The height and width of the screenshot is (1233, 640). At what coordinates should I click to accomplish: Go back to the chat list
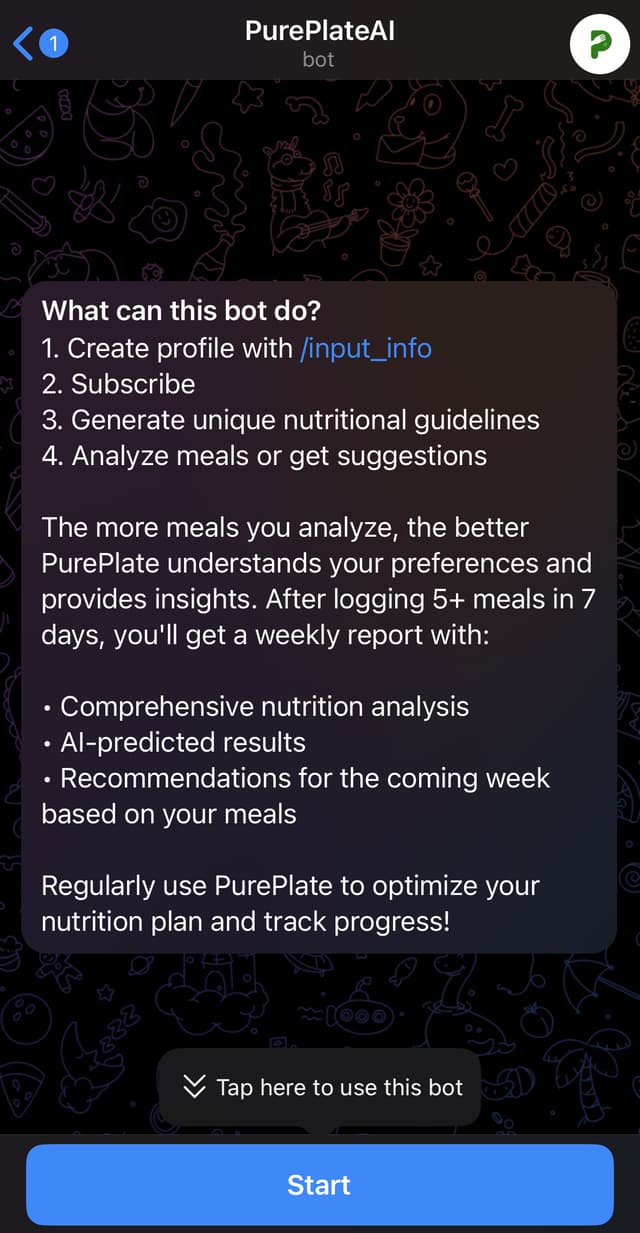point(38,43)
